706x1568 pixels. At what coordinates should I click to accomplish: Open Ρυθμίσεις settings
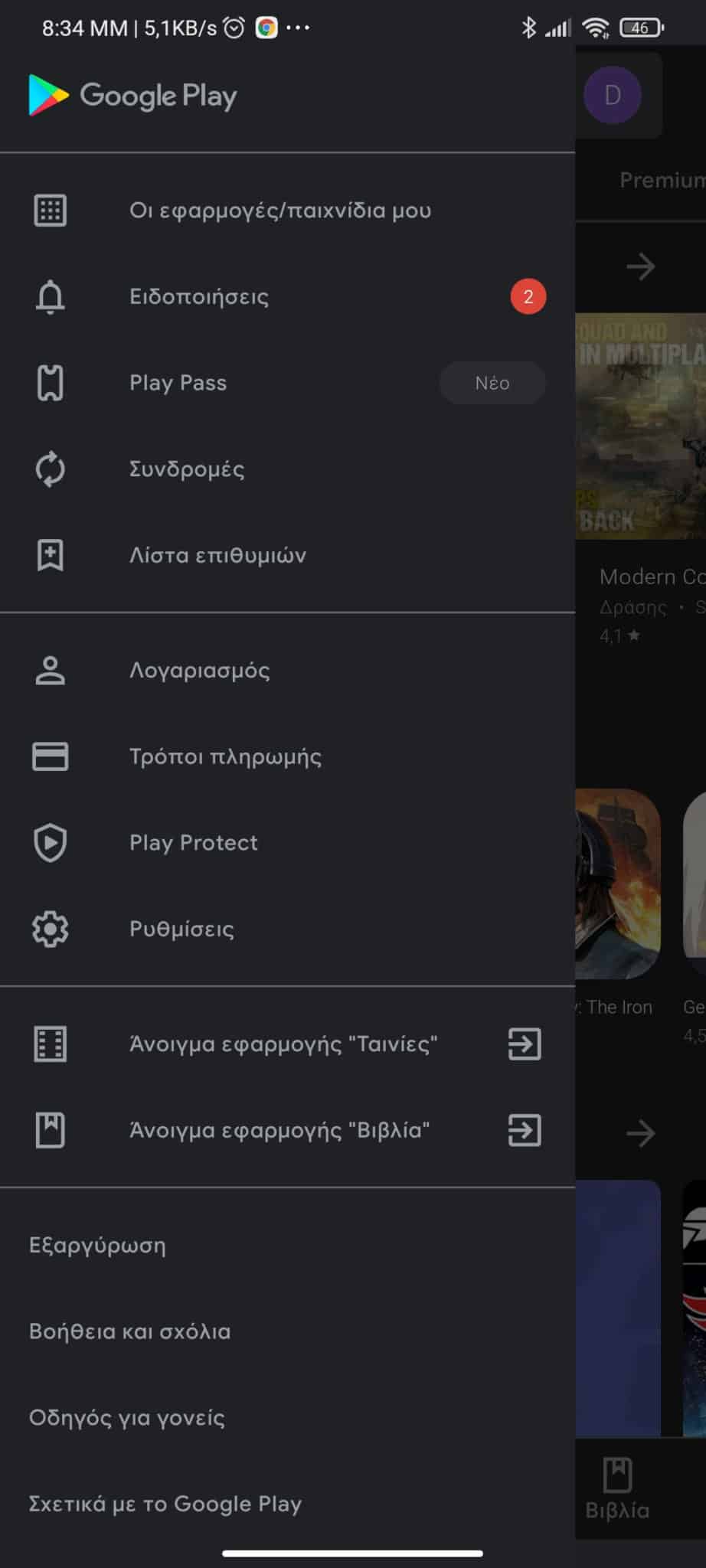pos(287,929)
